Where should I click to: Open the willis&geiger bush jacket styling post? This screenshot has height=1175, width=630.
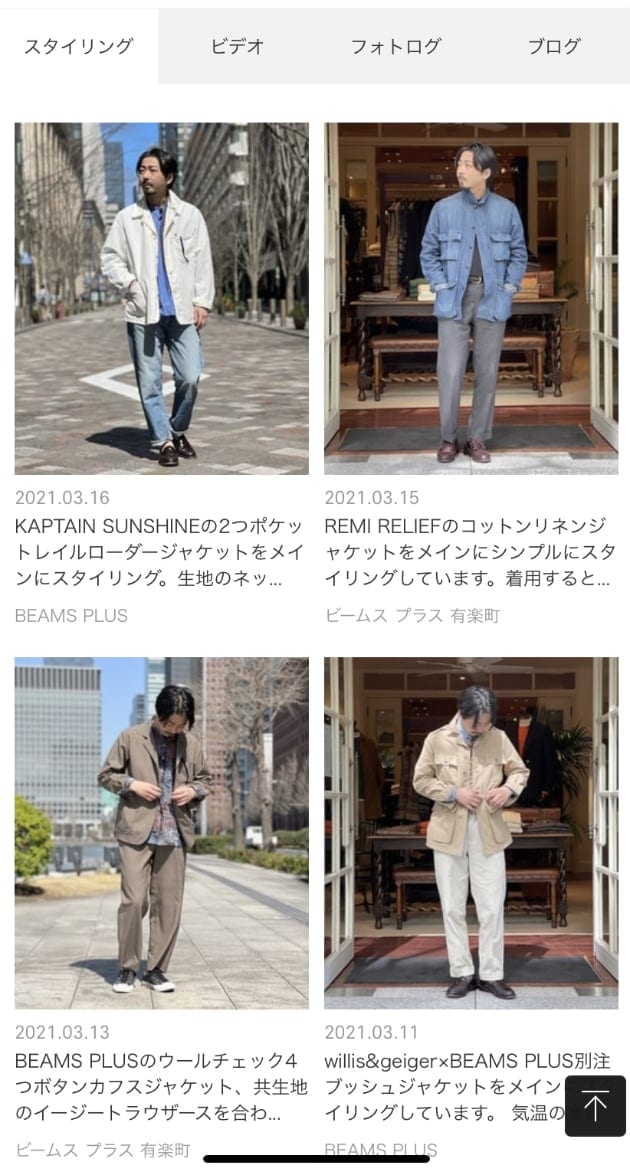pyautogui.click(x=470, y=832)
